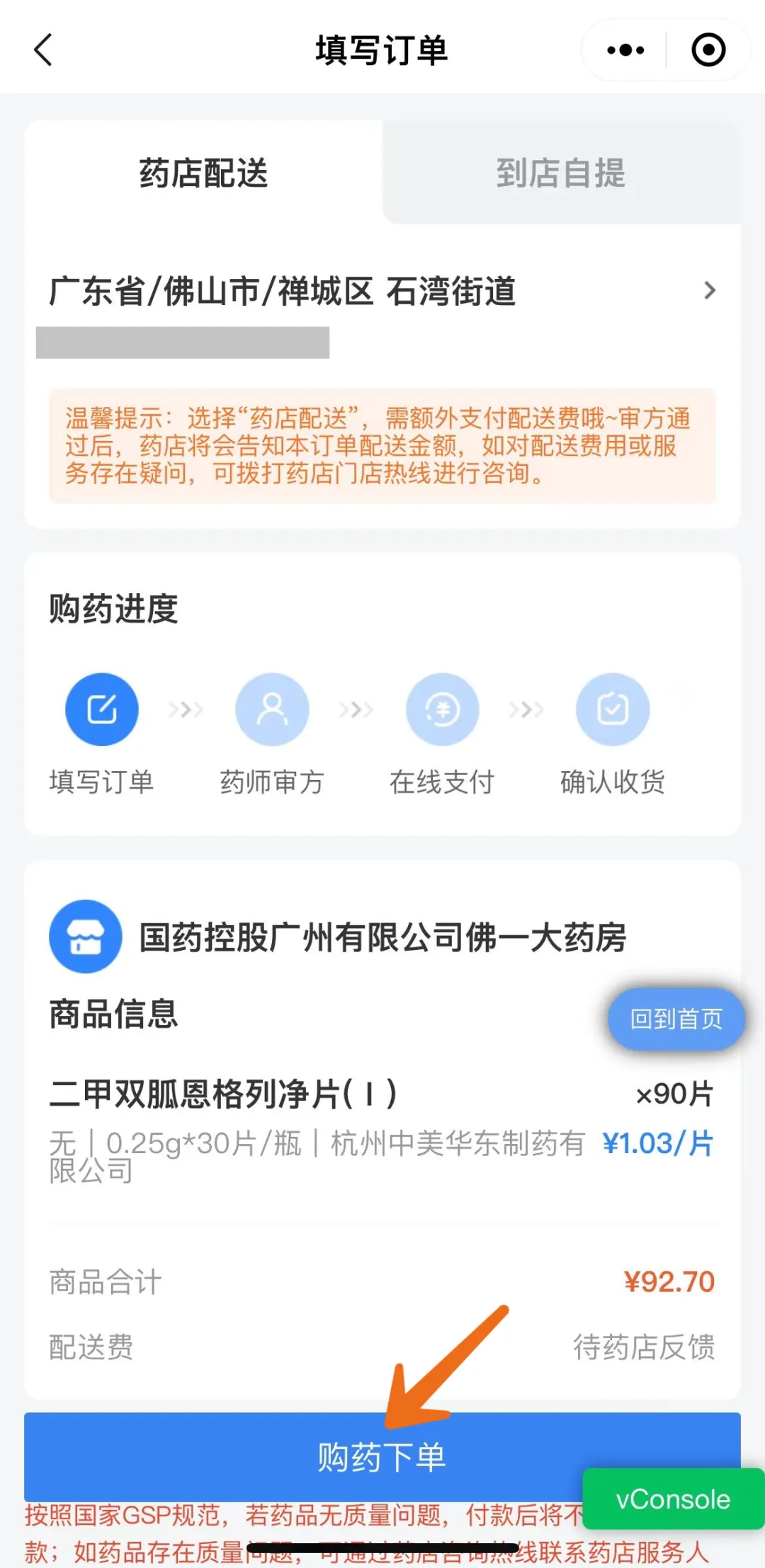Click the back arrow to leave order page
The image size is (765, 1568).
[42, 49]
